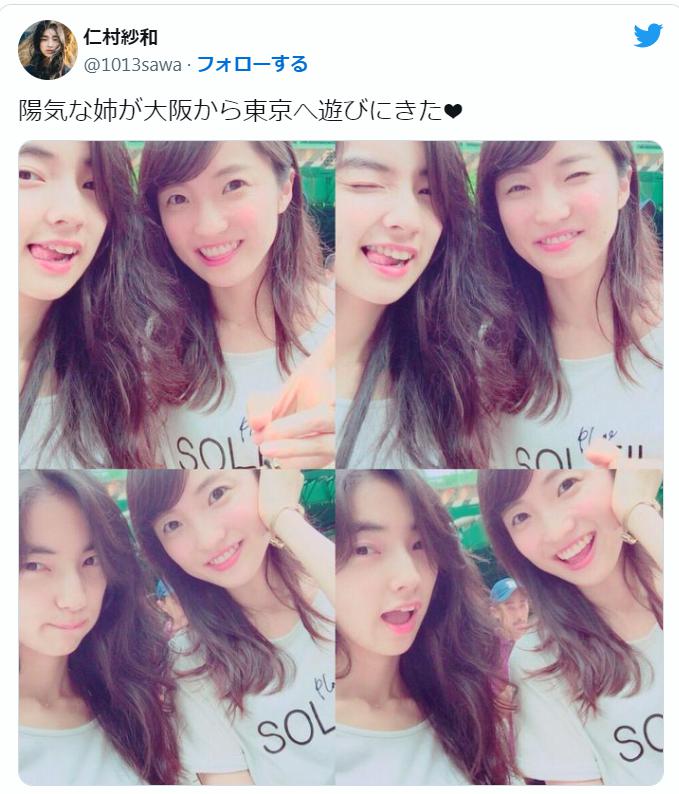This screenshot has height=794, width=679.
Task: Open the 仁村紗和 display name link
Action: [x=120, y=37]
